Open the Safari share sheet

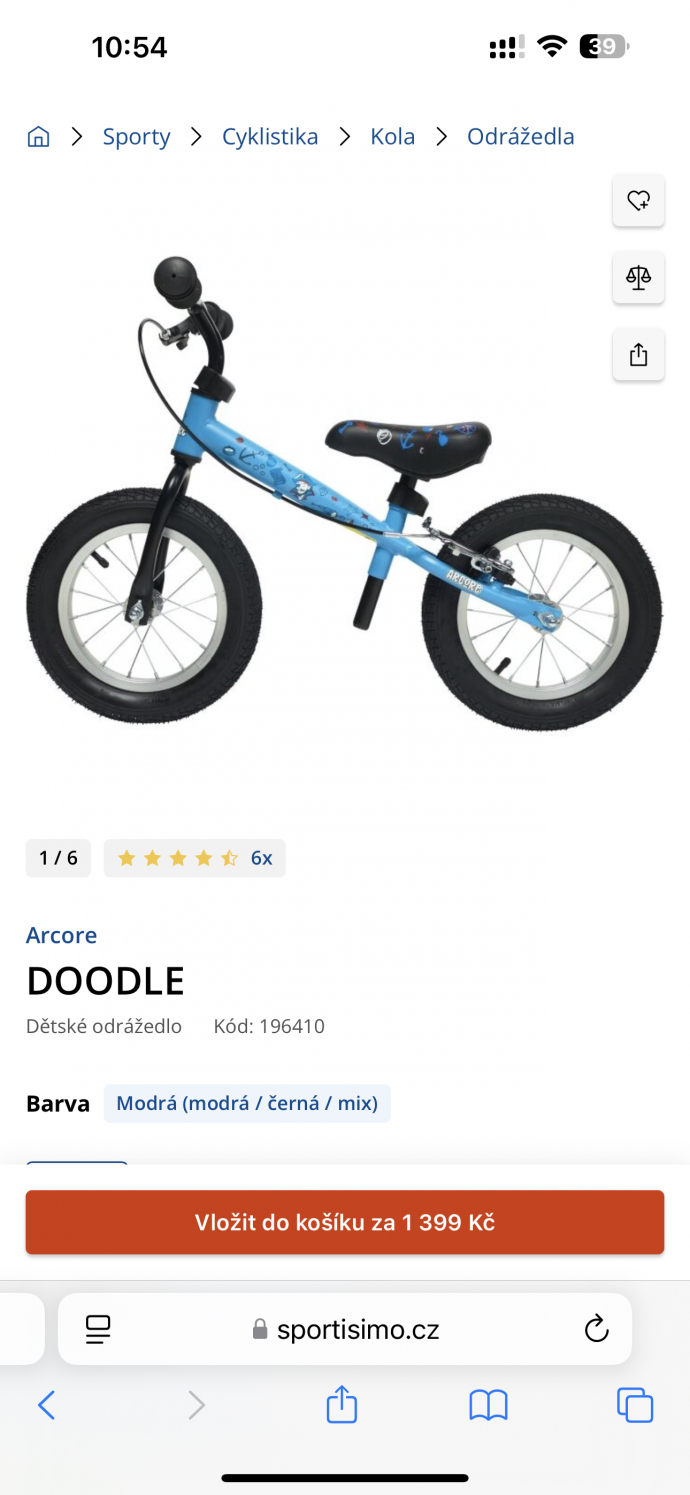coord(342,1404)
